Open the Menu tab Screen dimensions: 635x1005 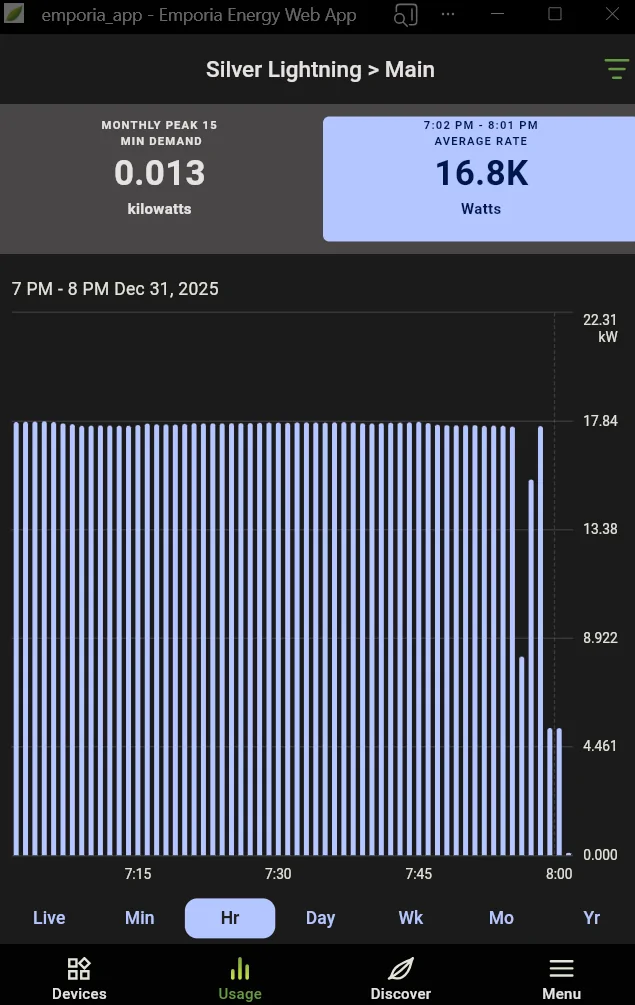[x=562, y=978]
